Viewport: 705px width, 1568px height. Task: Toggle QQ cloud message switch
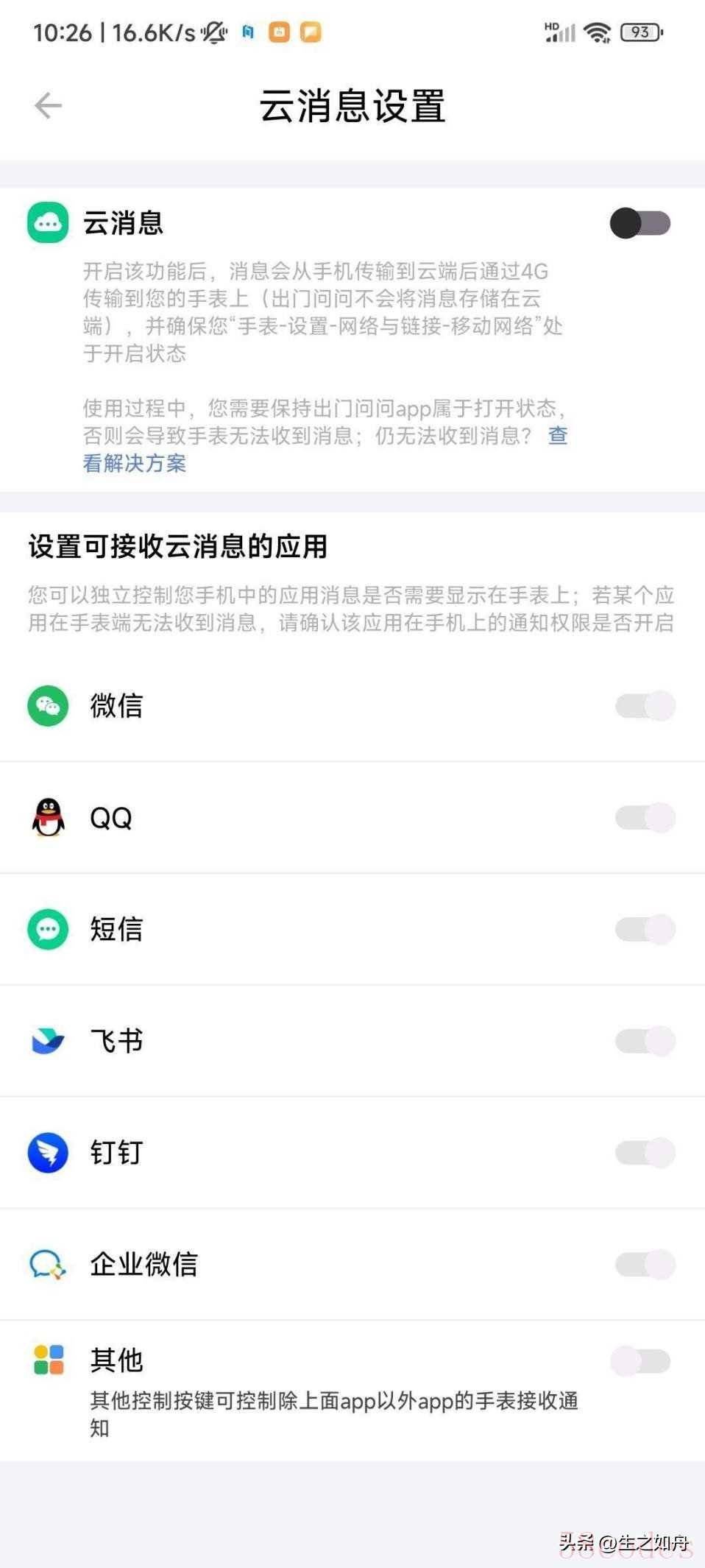point(645,818)
